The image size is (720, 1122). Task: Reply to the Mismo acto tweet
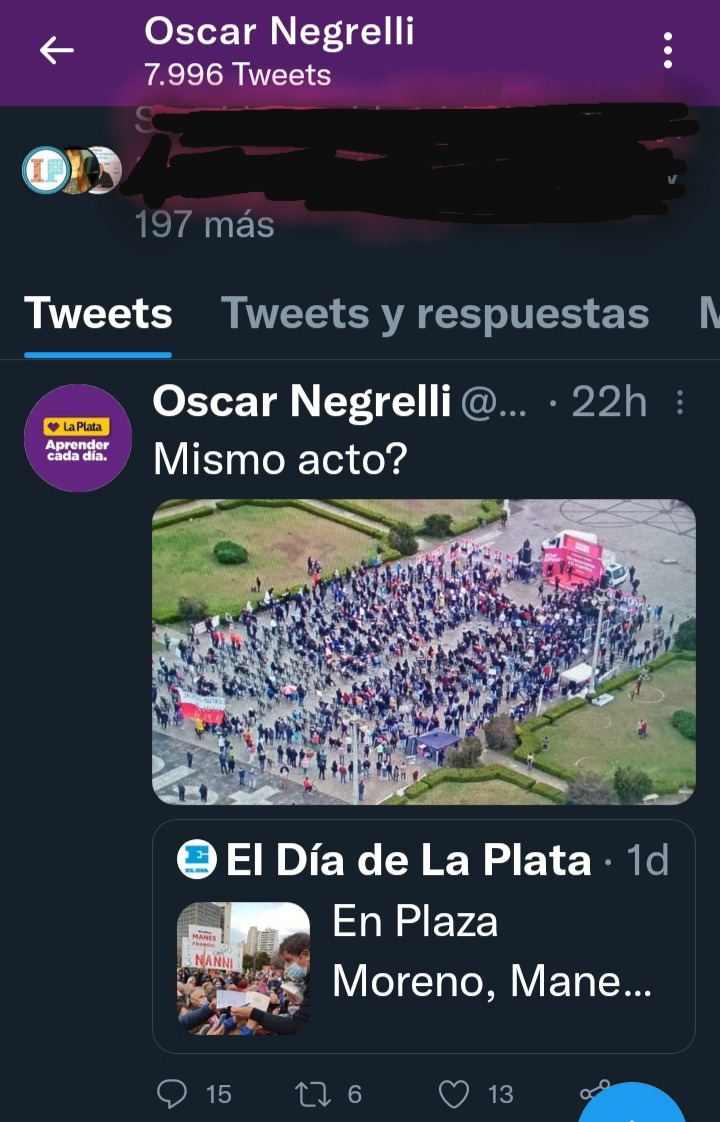(x=174, y=1094)
